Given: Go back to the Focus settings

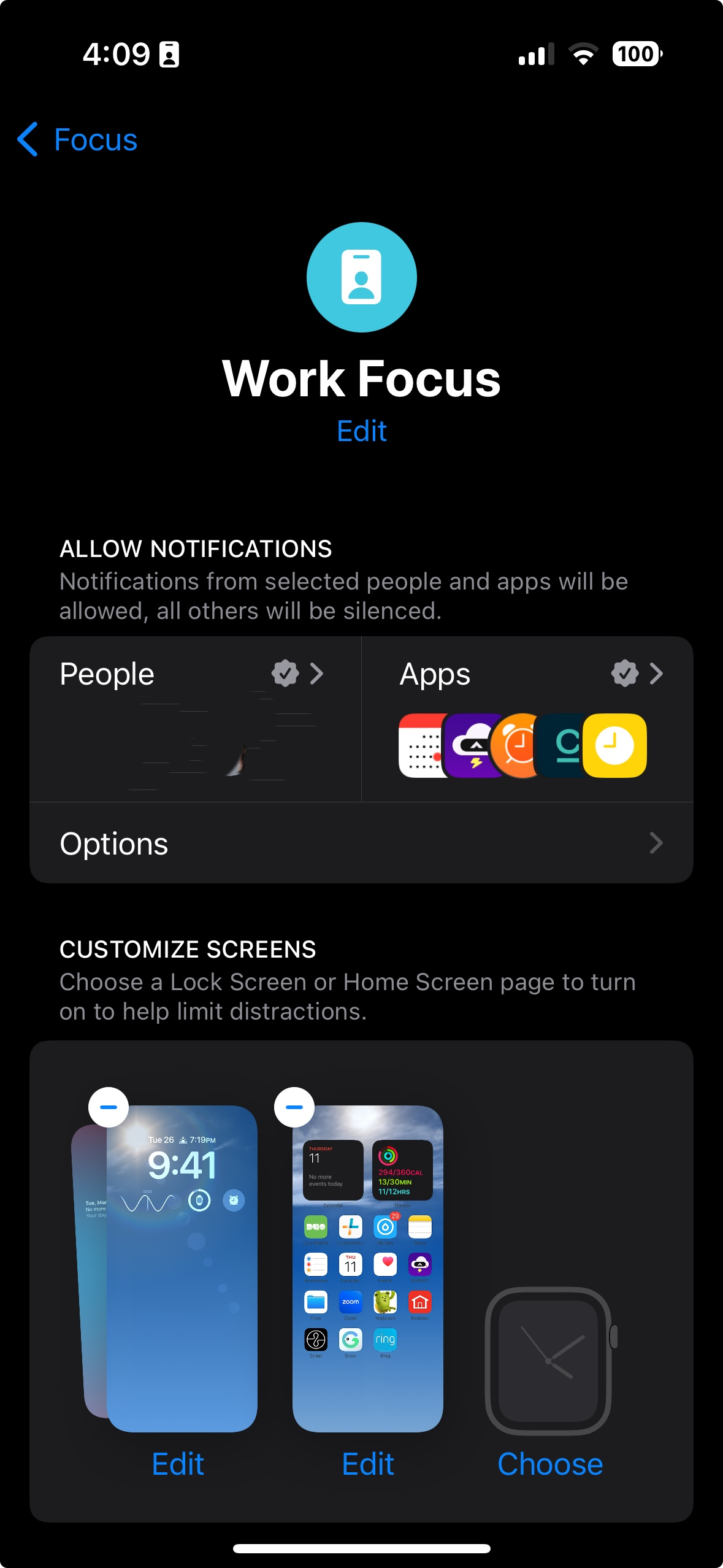Looking at the screenshot, I should (x=77, y=139).
